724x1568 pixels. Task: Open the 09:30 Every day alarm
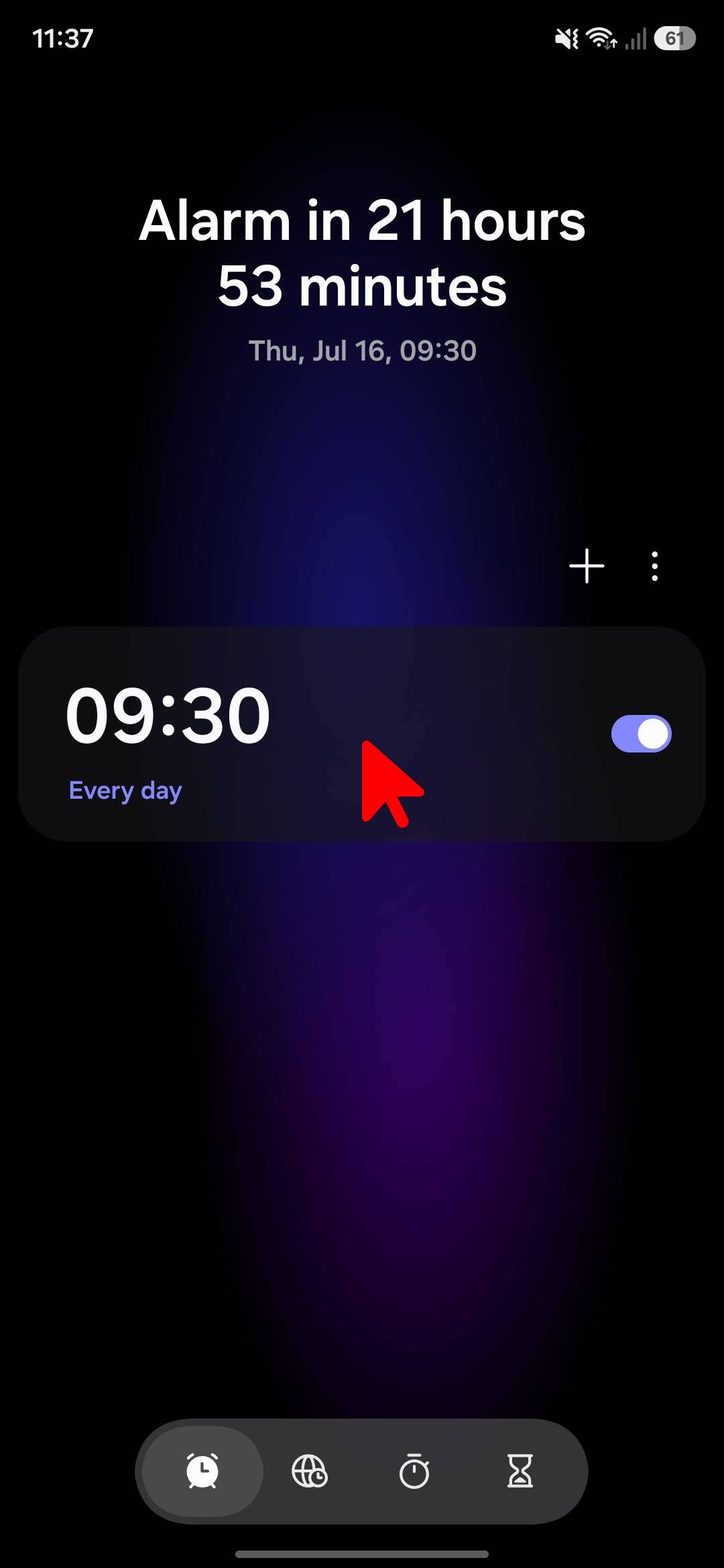click(x=362, y=734)
